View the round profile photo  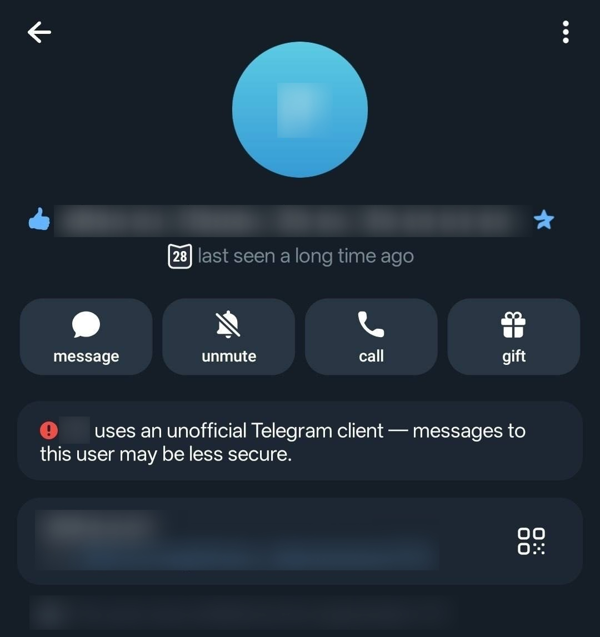(x=300, y=110)
